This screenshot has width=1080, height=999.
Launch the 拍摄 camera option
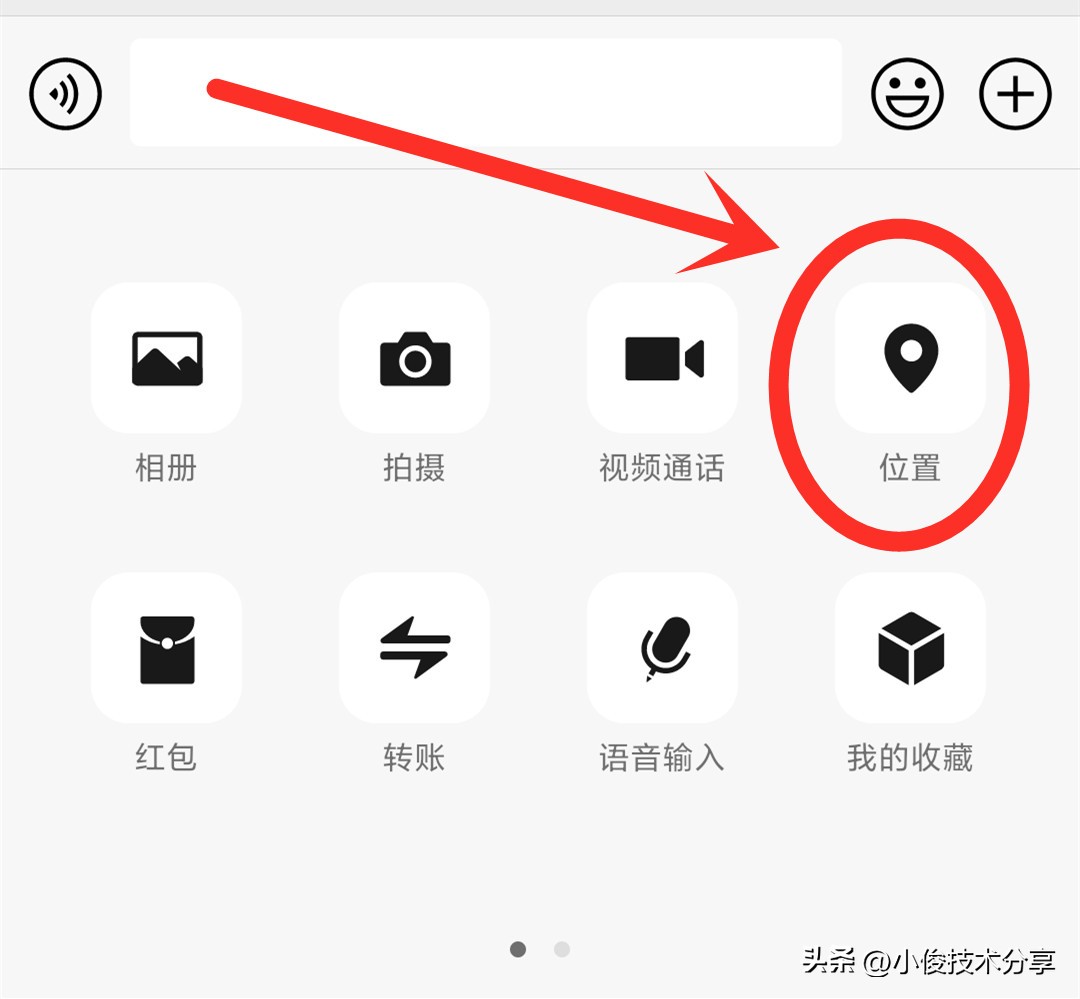click(414, 358)
